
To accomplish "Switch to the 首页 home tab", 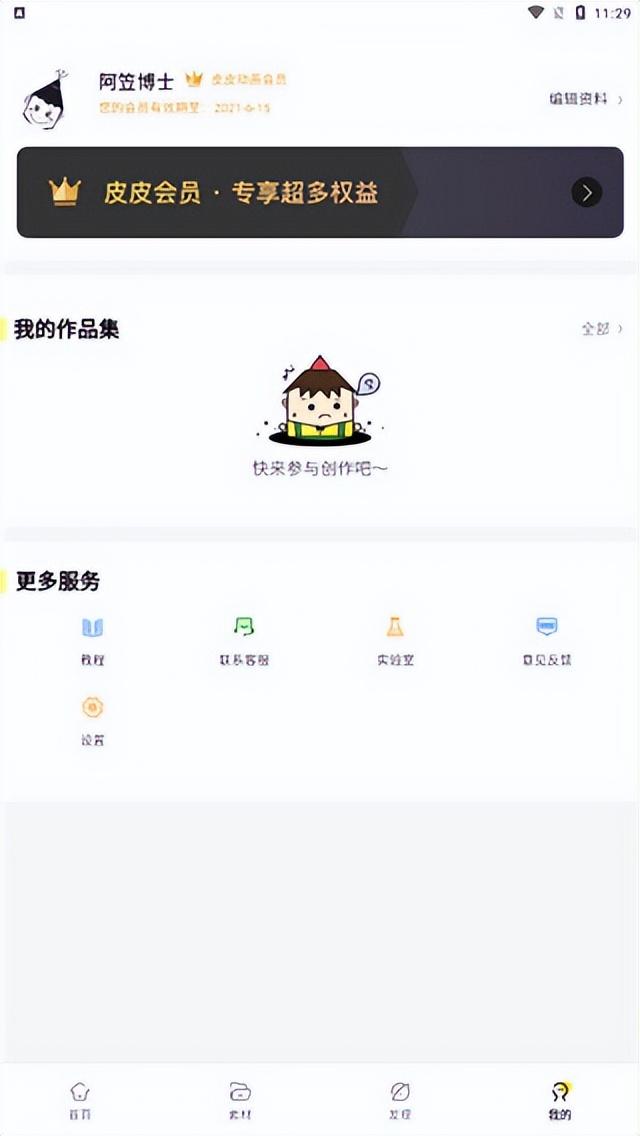I will [x=80, y=1099].
